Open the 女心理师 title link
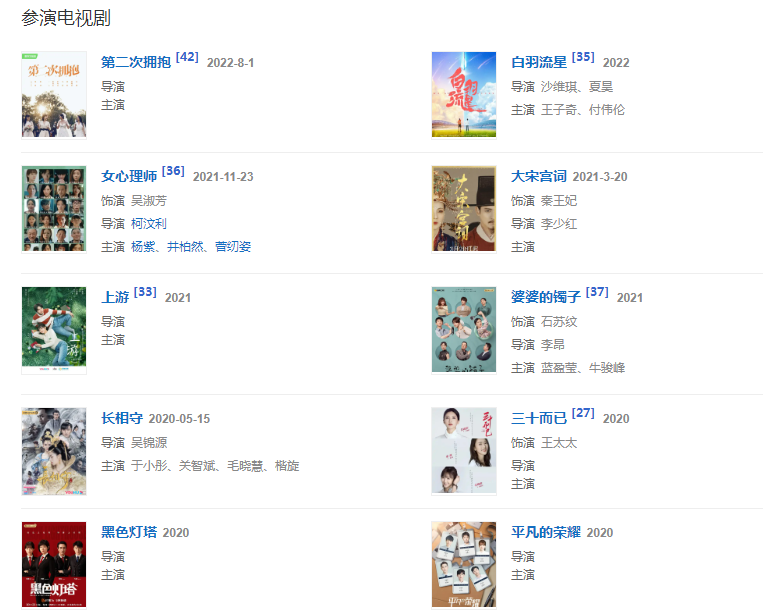Viewport: 763px width, 613px height. point(129,176)
